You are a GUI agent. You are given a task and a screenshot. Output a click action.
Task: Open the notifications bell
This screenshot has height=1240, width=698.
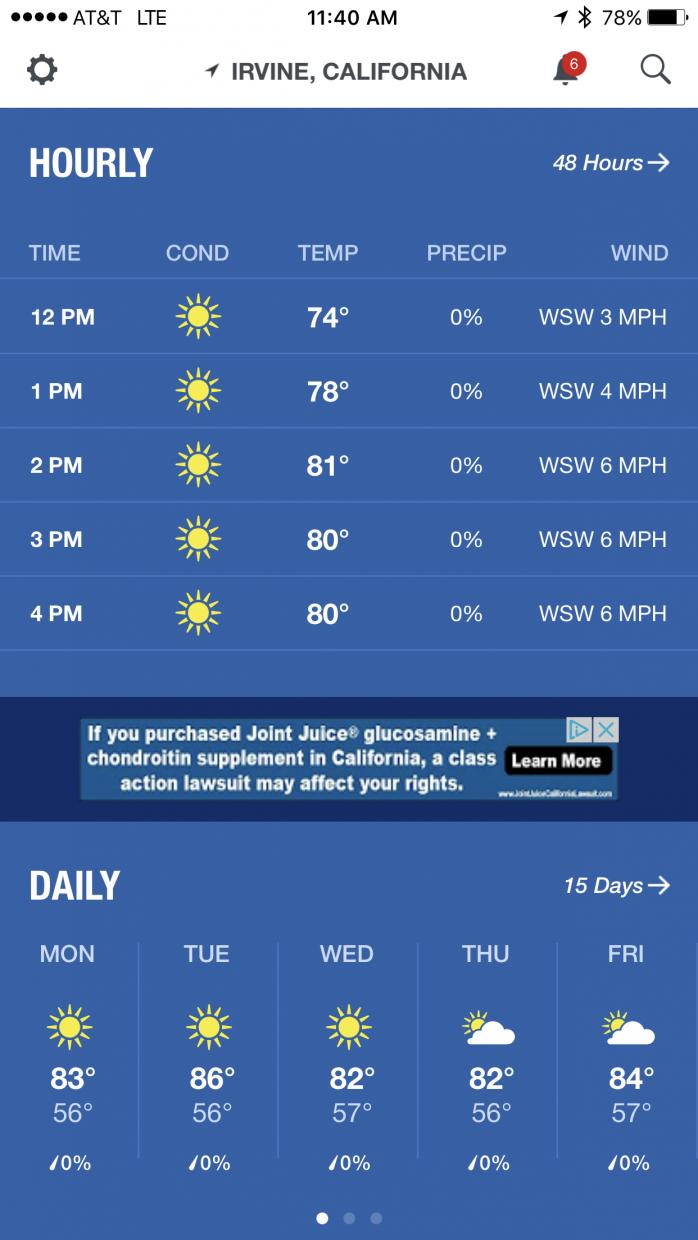pyautogui.click(x=566, y=71)
